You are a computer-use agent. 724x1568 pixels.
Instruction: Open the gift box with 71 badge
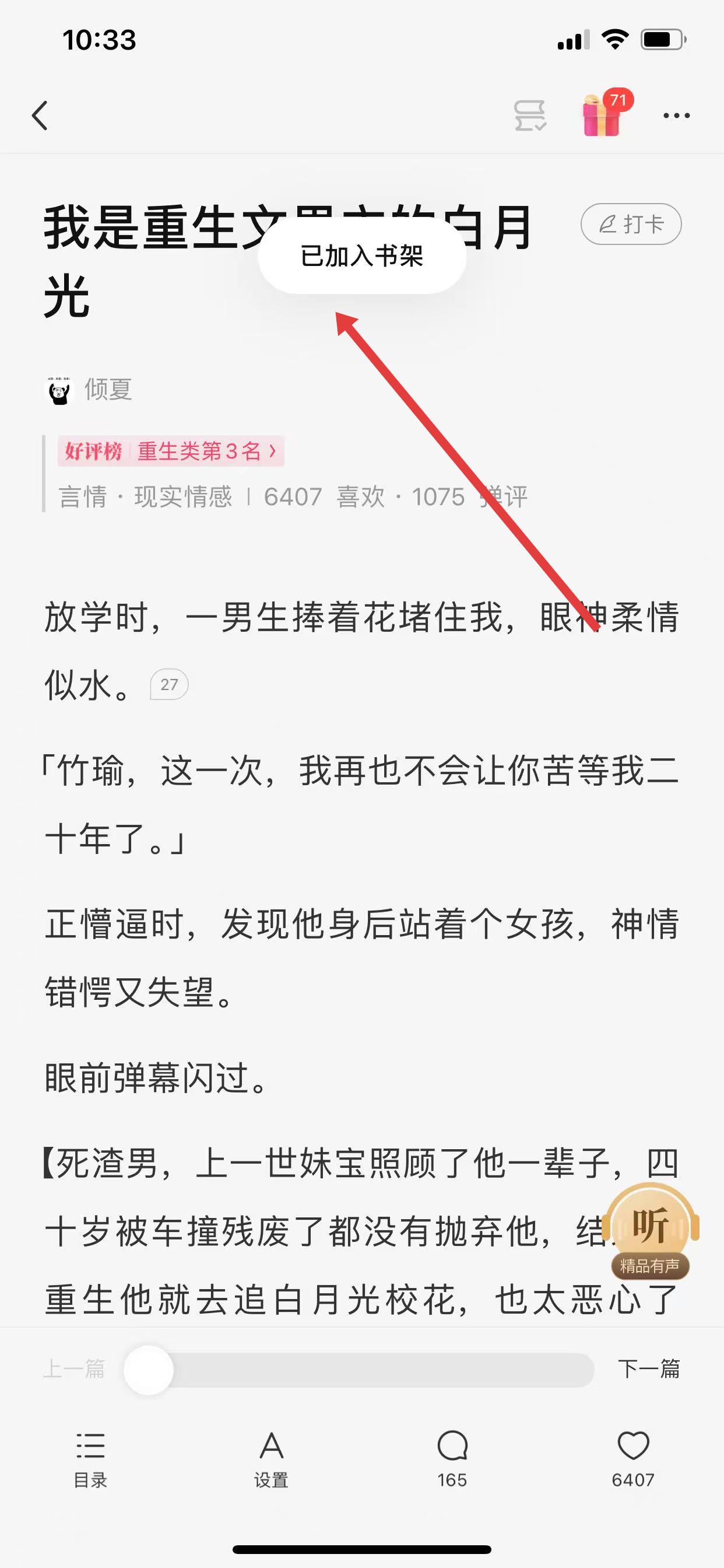coord(602,115)
